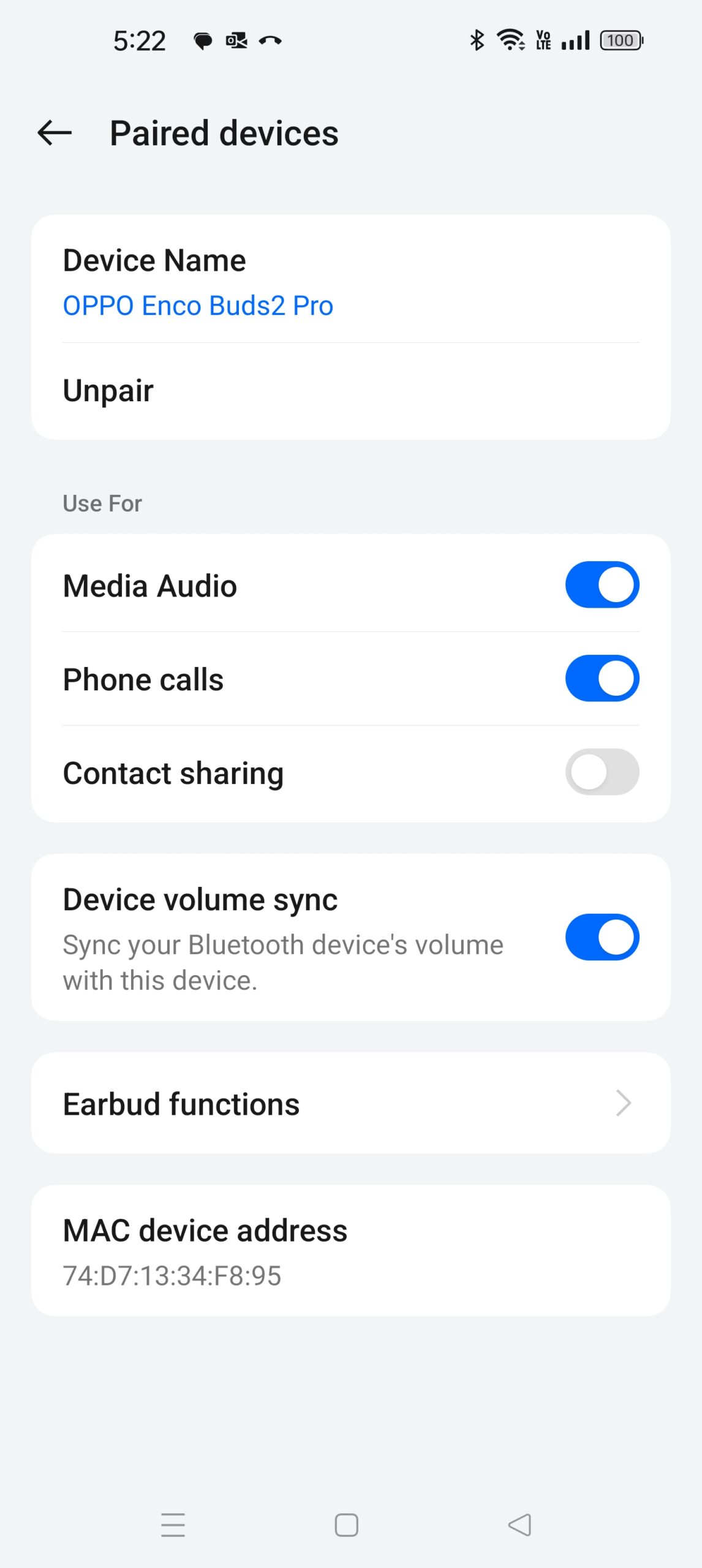The height and width of the screenshot is (1568, 702).
Task: Open Earbud functions
Action: pos(350,1104)
